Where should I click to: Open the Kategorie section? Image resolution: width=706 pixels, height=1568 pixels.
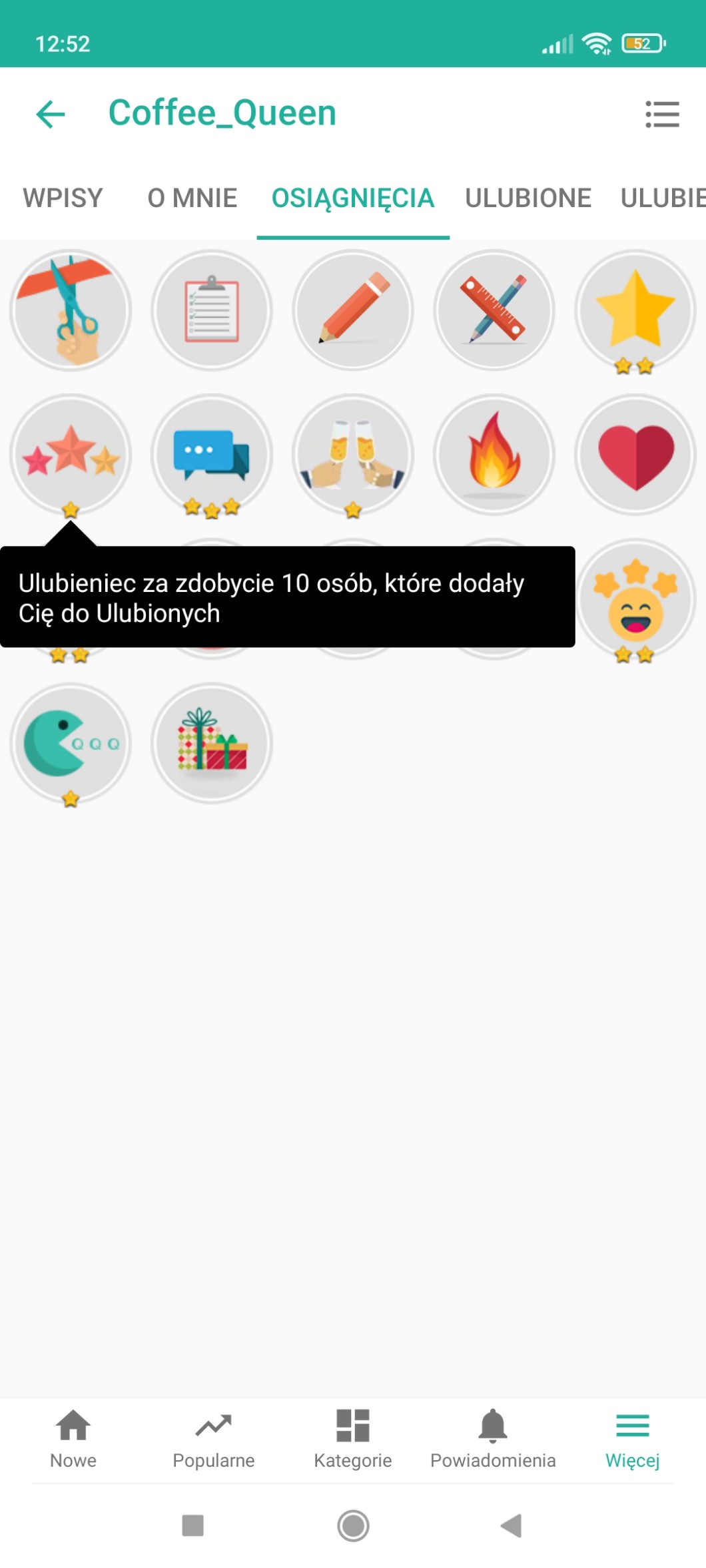pos(353,1438)
